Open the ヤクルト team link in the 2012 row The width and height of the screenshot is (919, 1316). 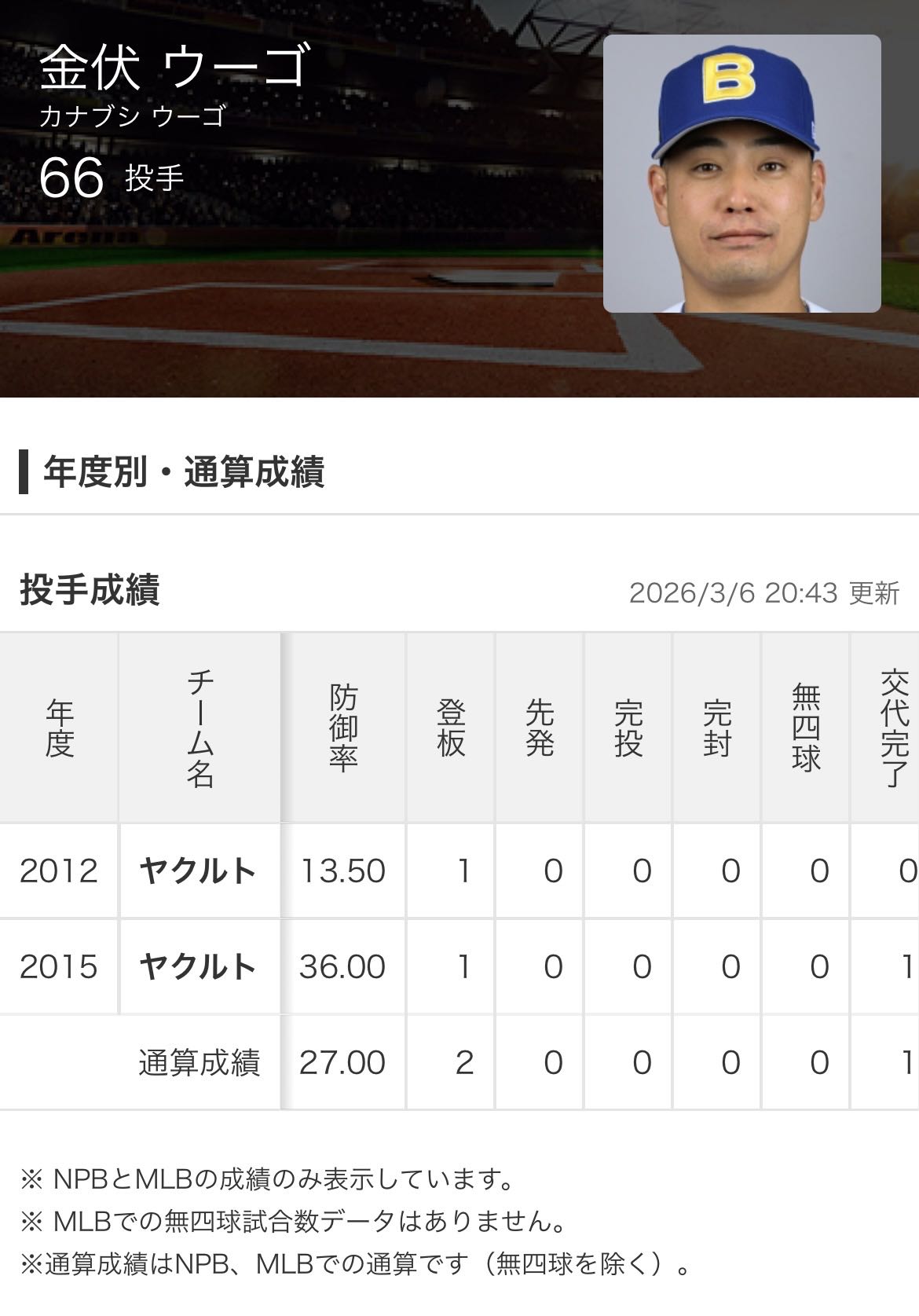[x=198, y=871]
